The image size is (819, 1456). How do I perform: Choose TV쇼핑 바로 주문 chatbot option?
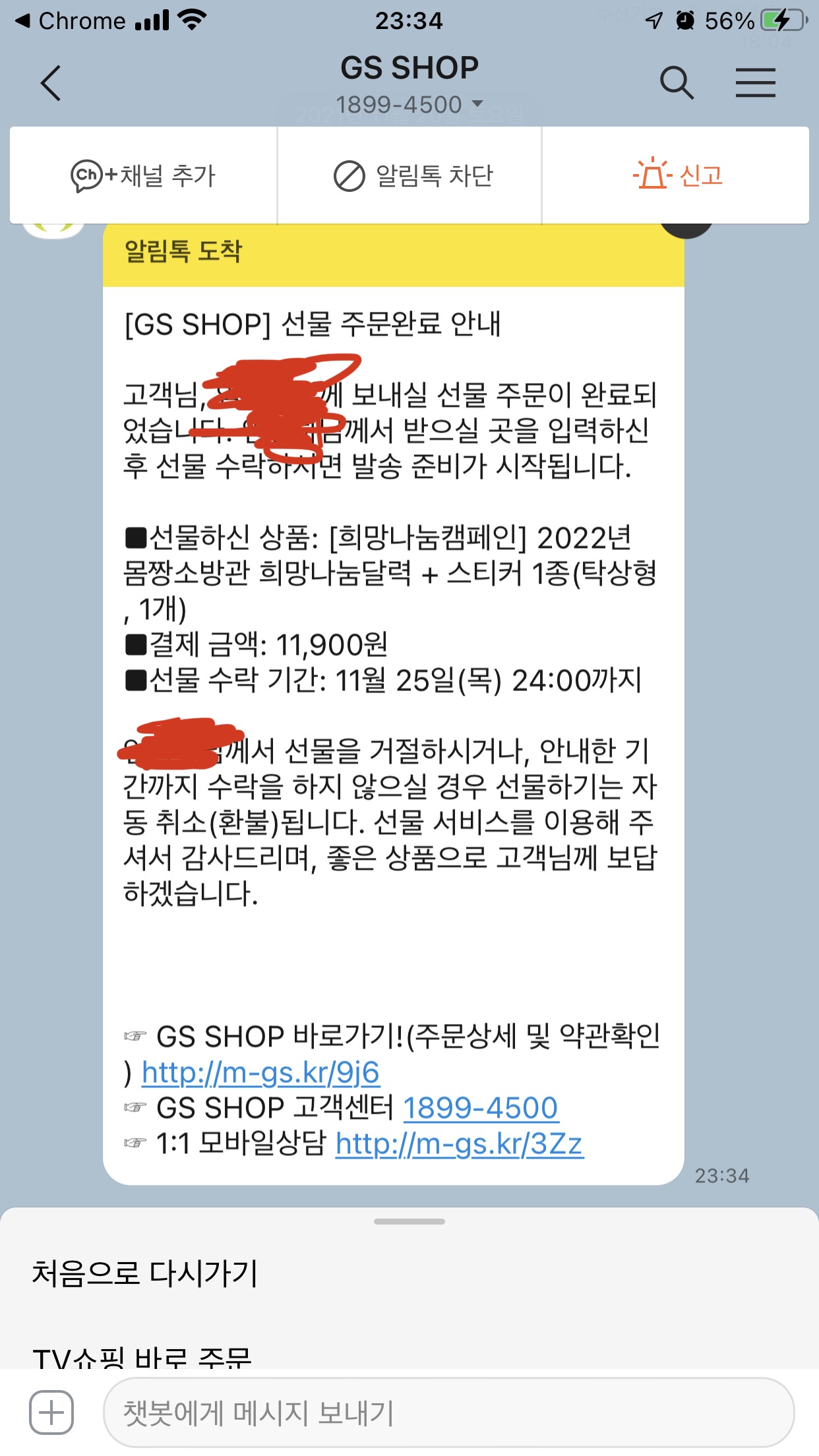[x=142, y=1356]
